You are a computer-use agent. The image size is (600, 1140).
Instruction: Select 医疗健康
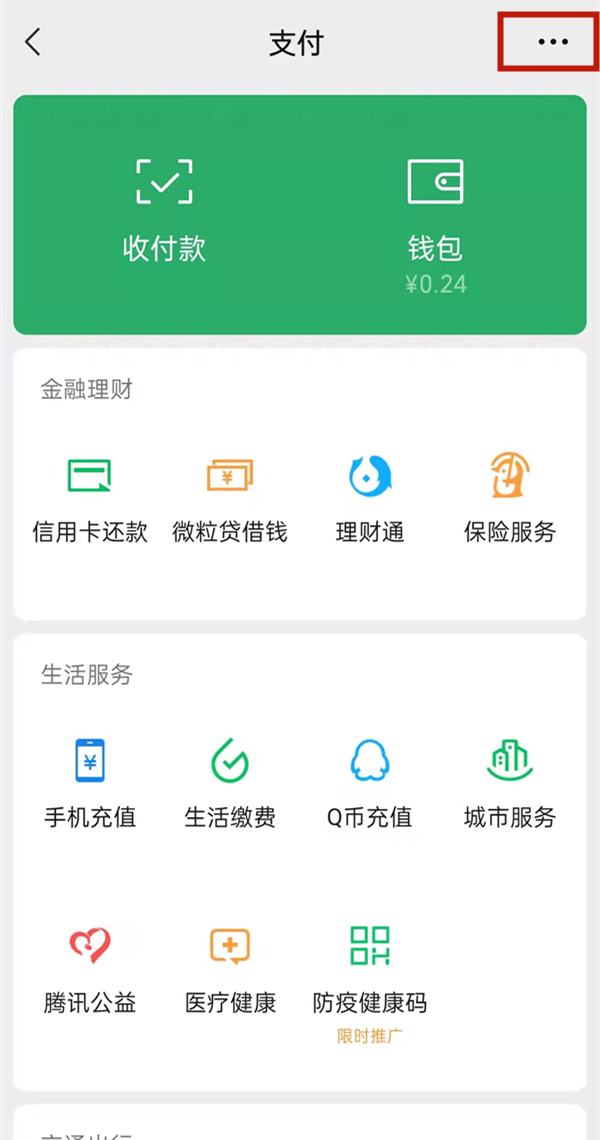[230, 968]
